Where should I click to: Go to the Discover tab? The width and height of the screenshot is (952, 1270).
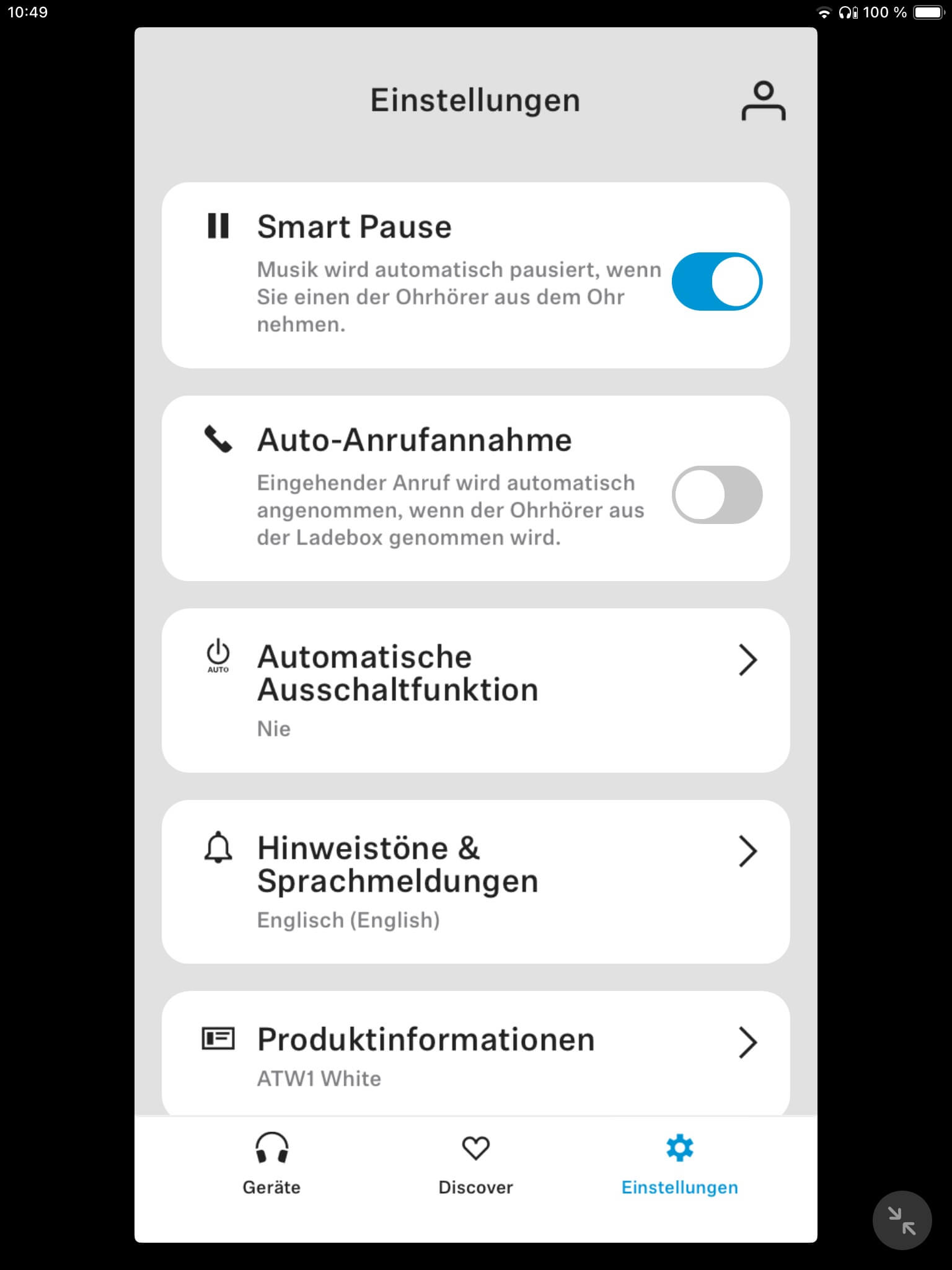[475, 1164]
